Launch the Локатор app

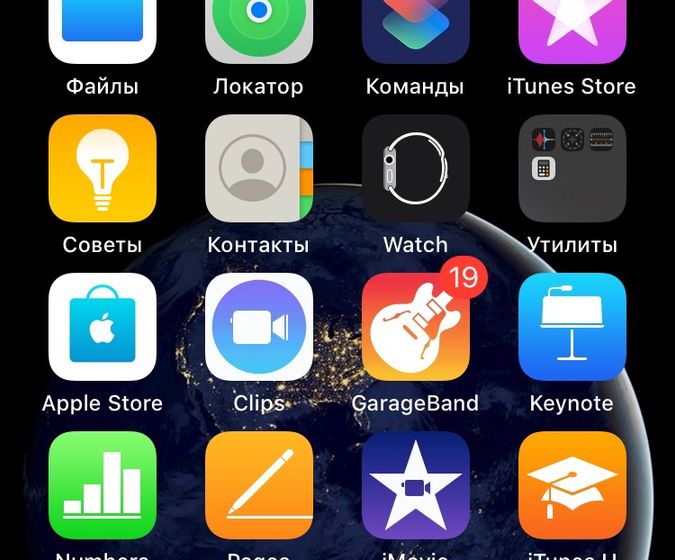point(258,30)
